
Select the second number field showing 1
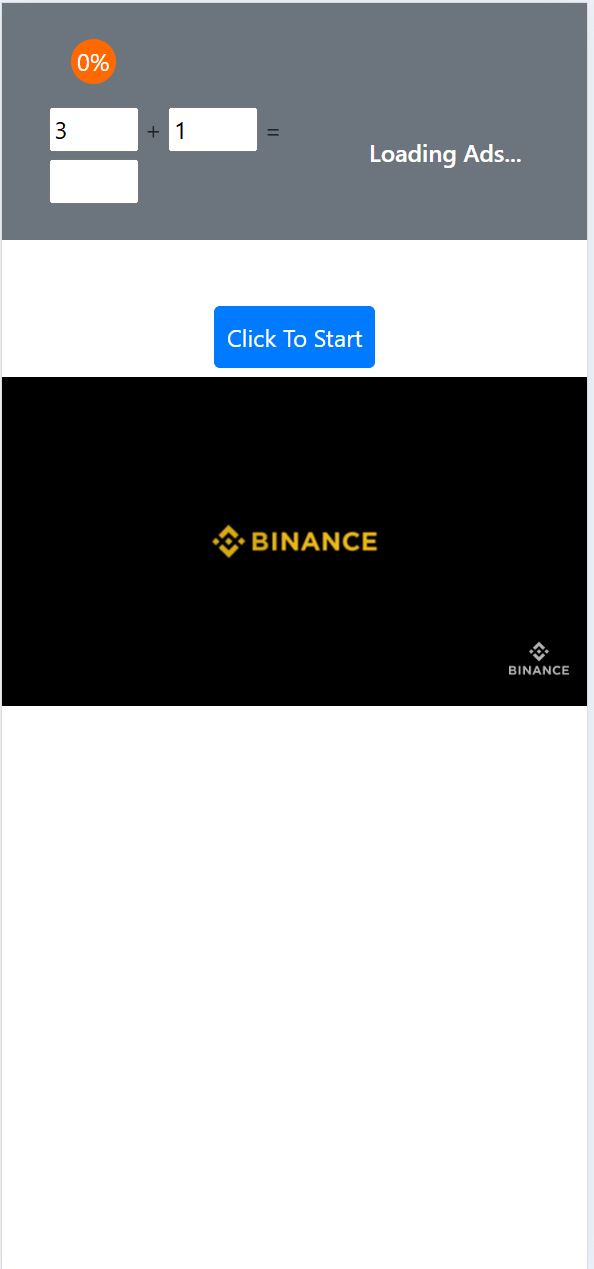click(213, 130)
